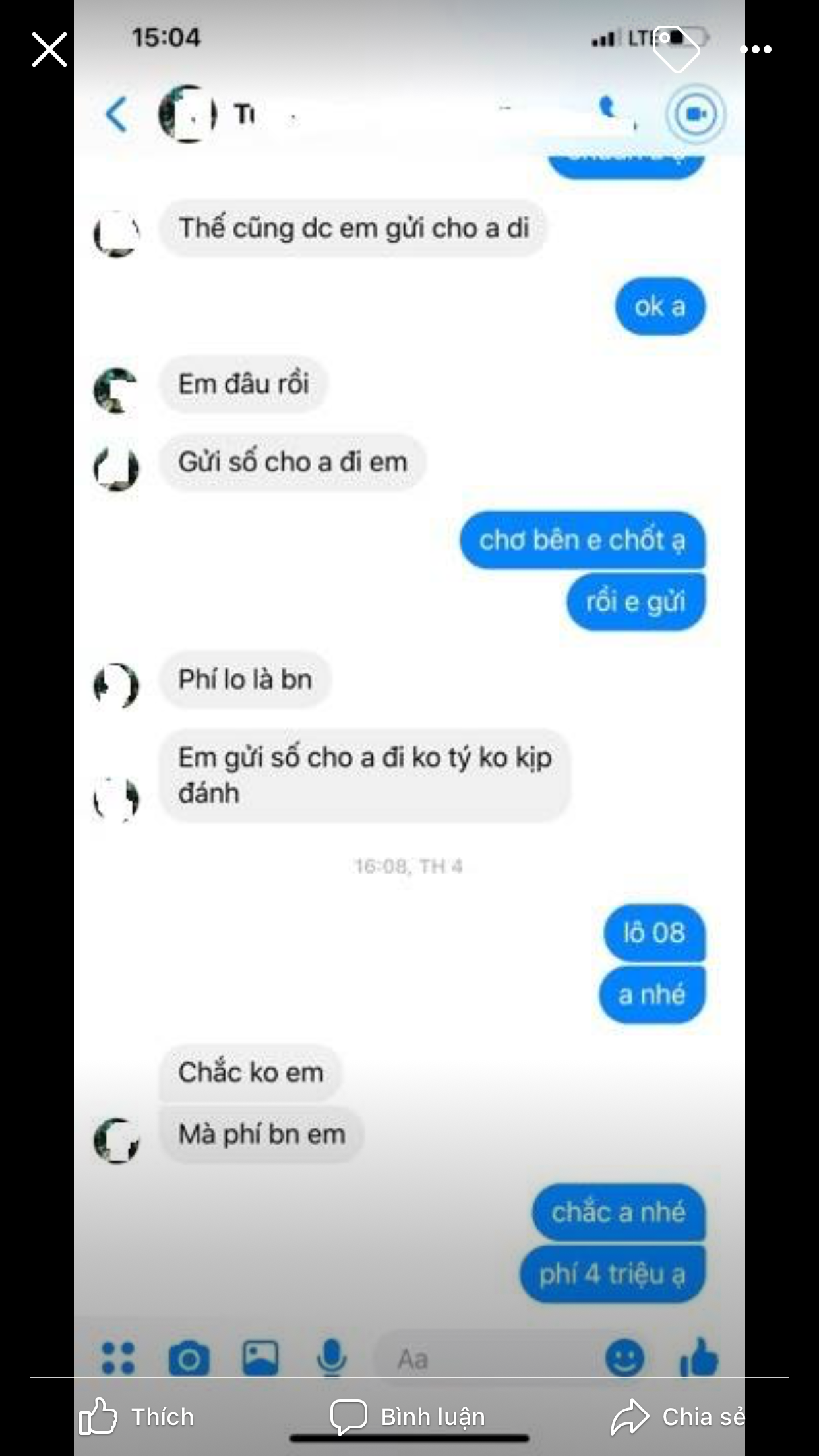Open the three-dot overflow menu
This screenshot has height=1456, width=819.
756,49
